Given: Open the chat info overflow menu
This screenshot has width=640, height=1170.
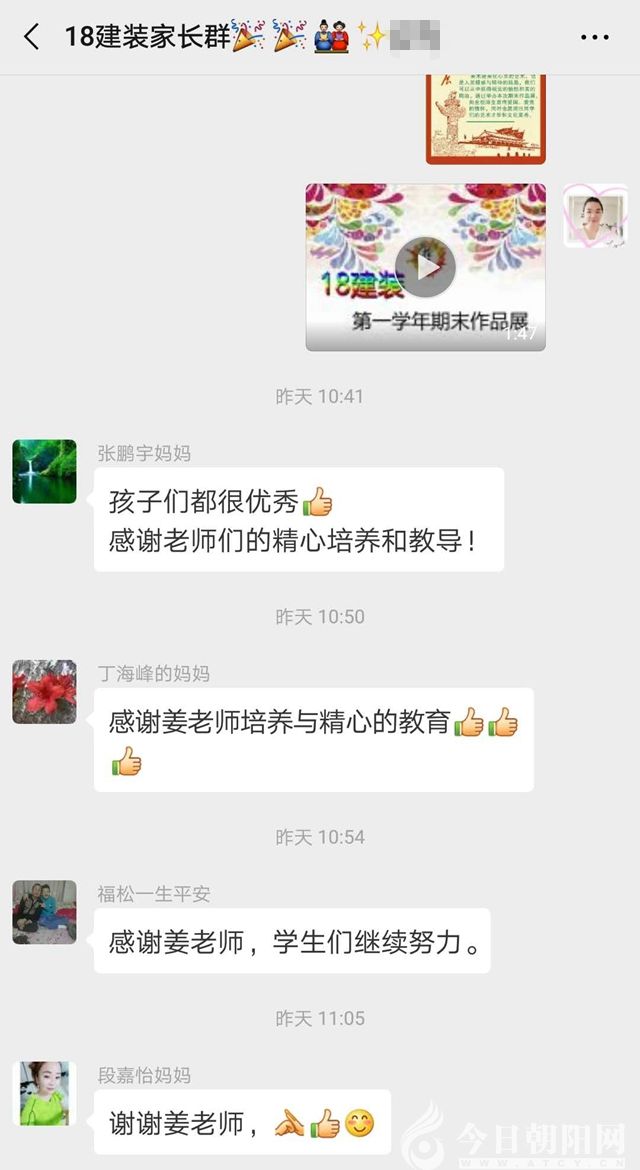Looking at the screenshot, I should click(594, 38).
